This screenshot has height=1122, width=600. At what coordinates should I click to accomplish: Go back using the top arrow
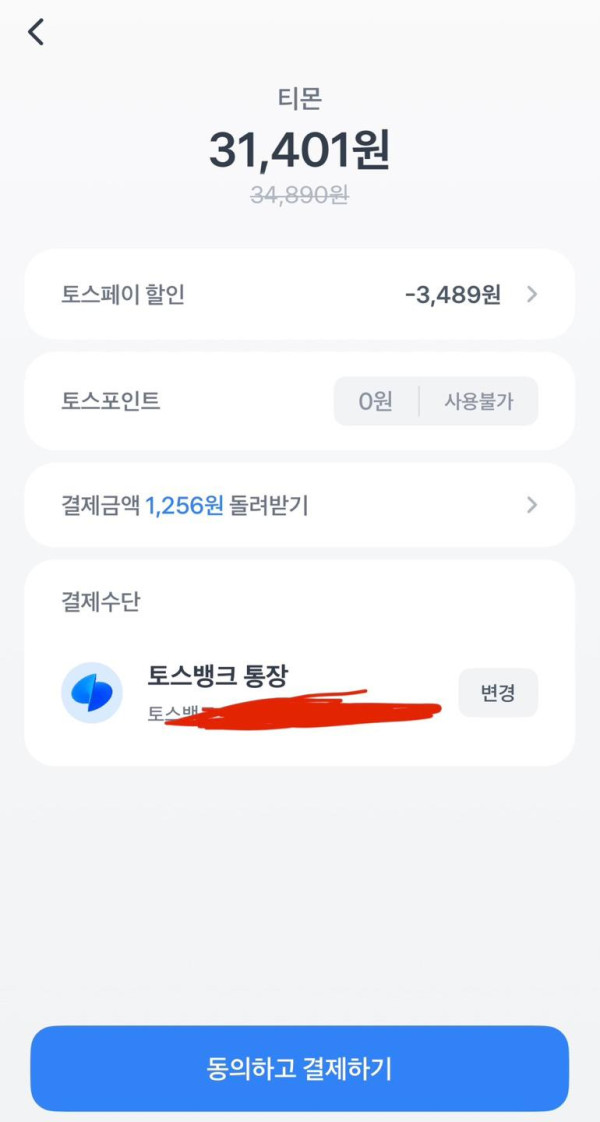click(x=36, y=33)
